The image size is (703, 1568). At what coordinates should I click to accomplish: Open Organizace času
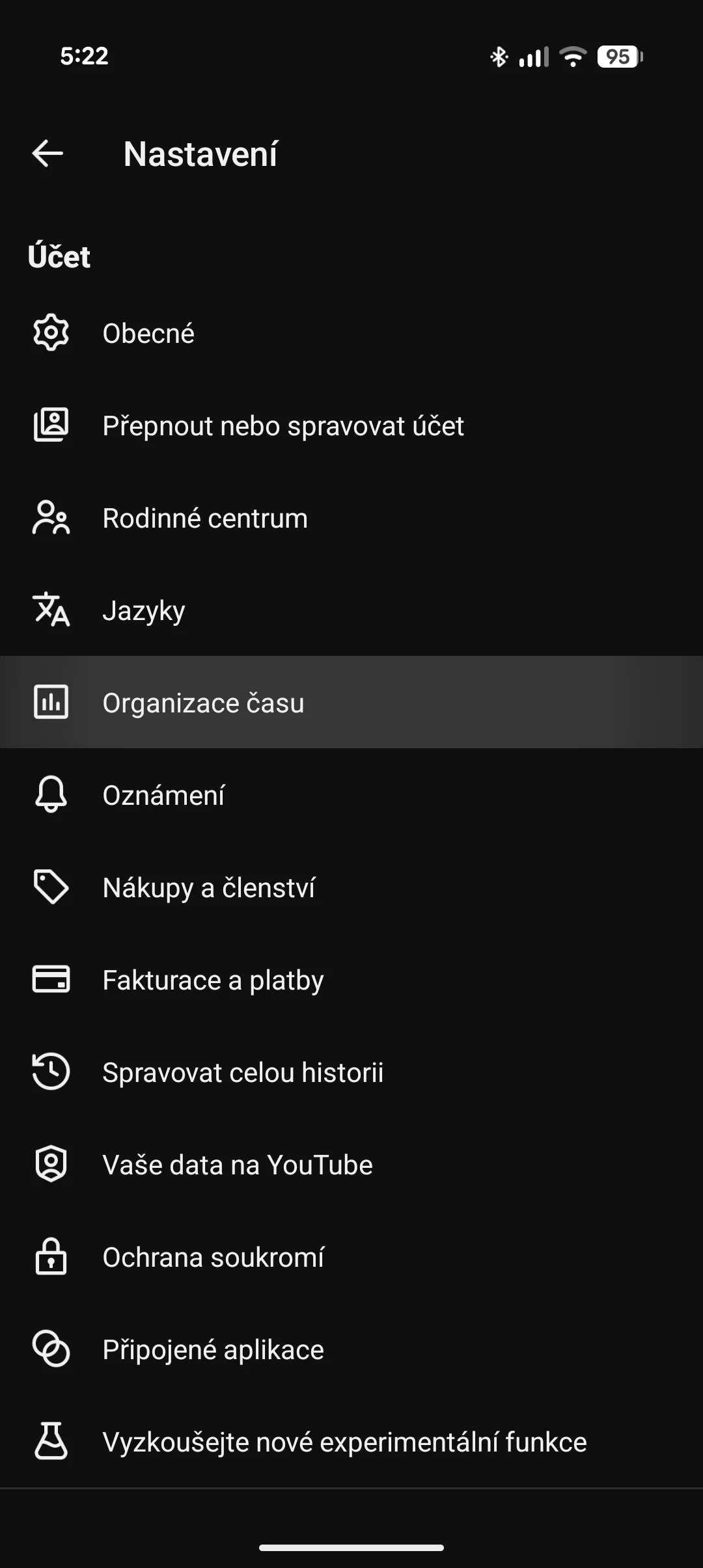pyautogui.click(x=203, y=703)
